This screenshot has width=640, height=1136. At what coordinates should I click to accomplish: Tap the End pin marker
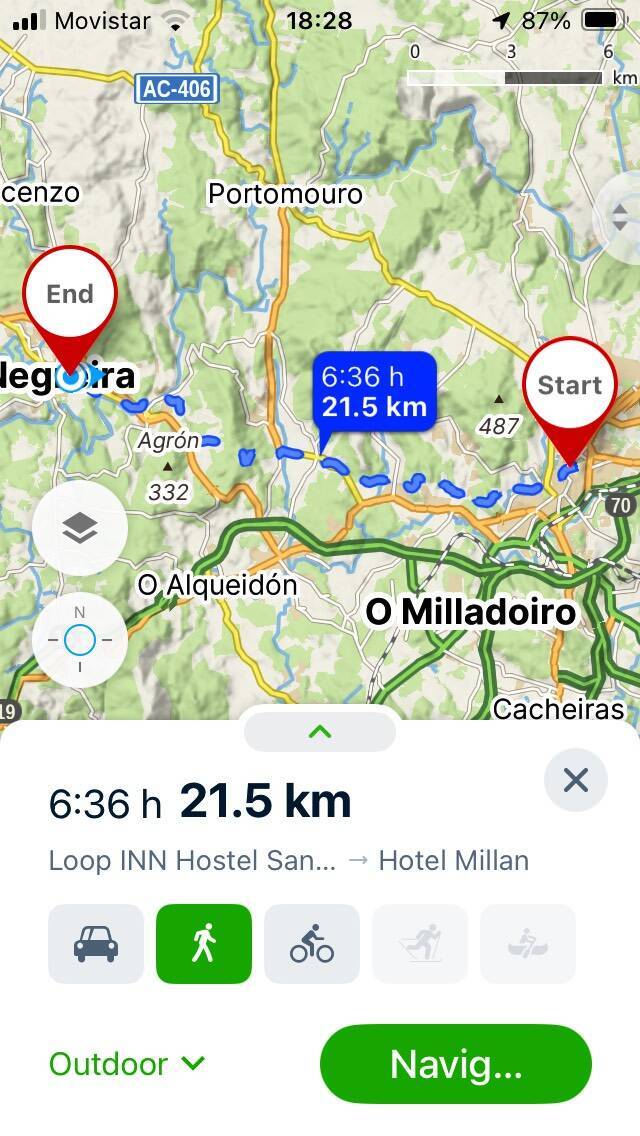pyautogui.click(x=70, y=295)
